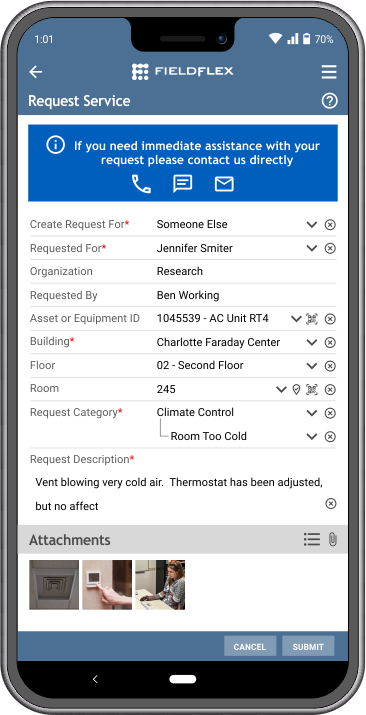Open the thermostat photo attachment

pos(107,585)
